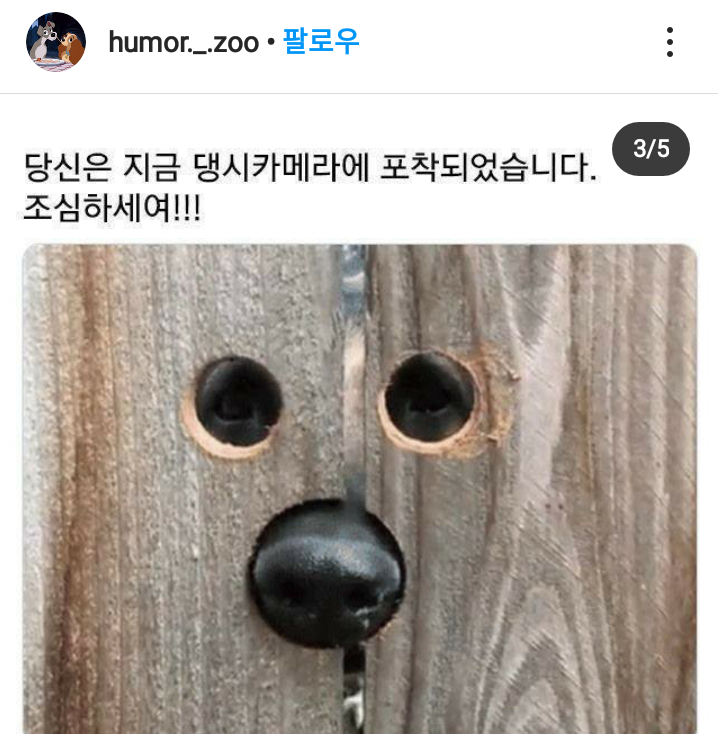Tap the dog fence post image

click(x=359, y=490)
